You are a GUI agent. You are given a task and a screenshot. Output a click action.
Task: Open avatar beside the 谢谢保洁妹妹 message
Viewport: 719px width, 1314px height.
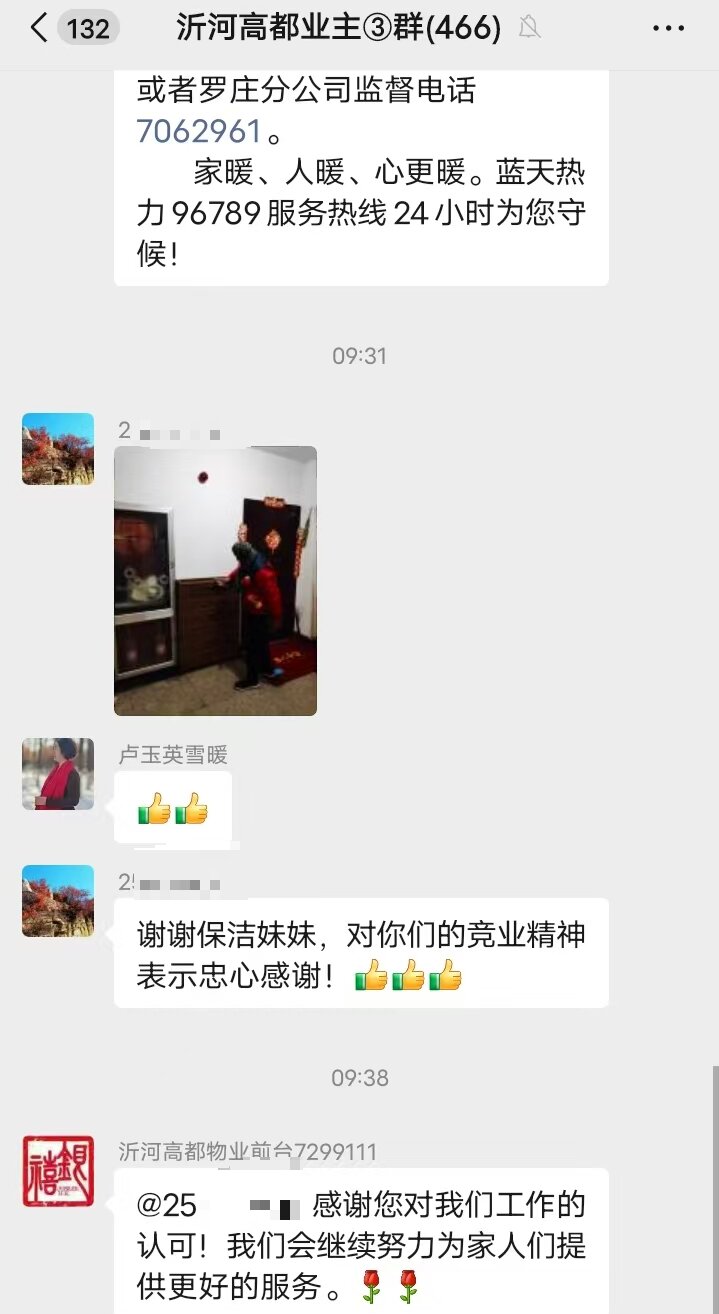tap(58, 901)
